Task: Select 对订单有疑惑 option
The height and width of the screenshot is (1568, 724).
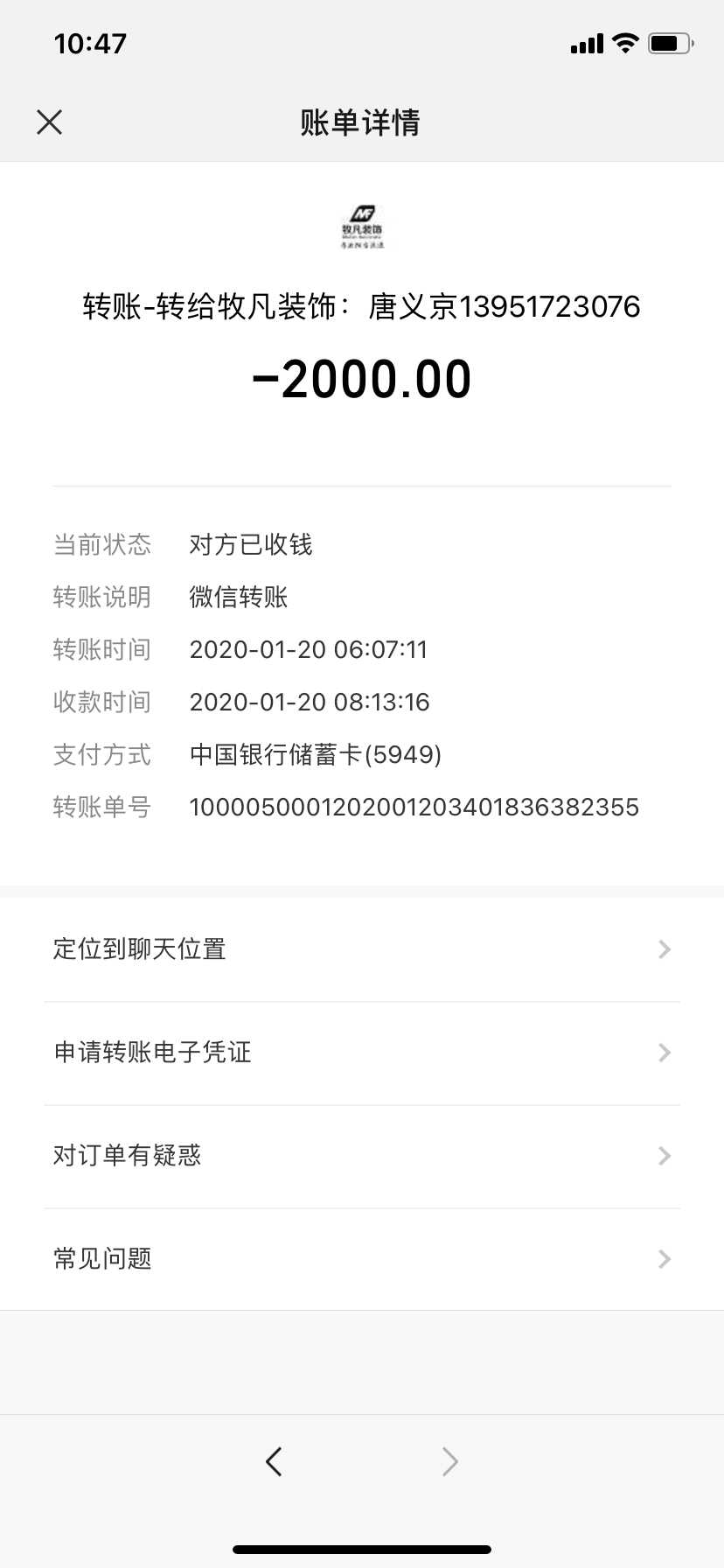Action: [362, 1156]
